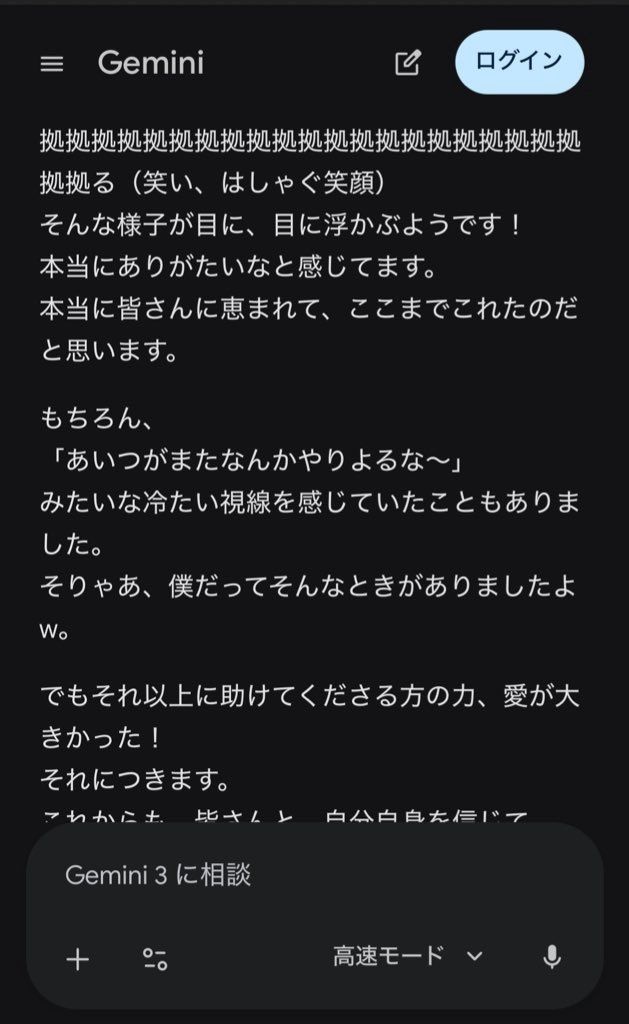Open the hamburger navigation menu

[x=52, y=64]
